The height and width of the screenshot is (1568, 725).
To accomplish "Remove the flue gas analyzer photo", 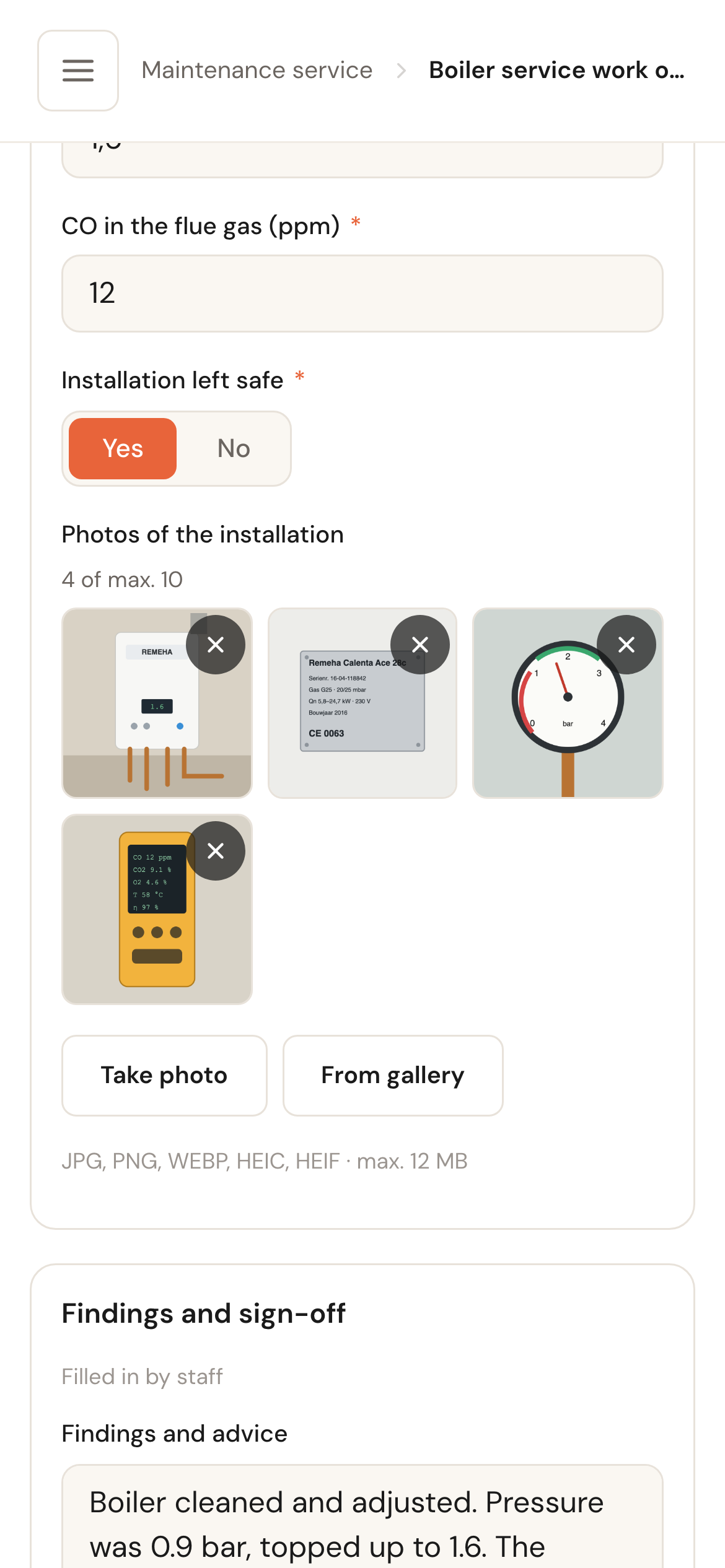I will coord(216,851).
